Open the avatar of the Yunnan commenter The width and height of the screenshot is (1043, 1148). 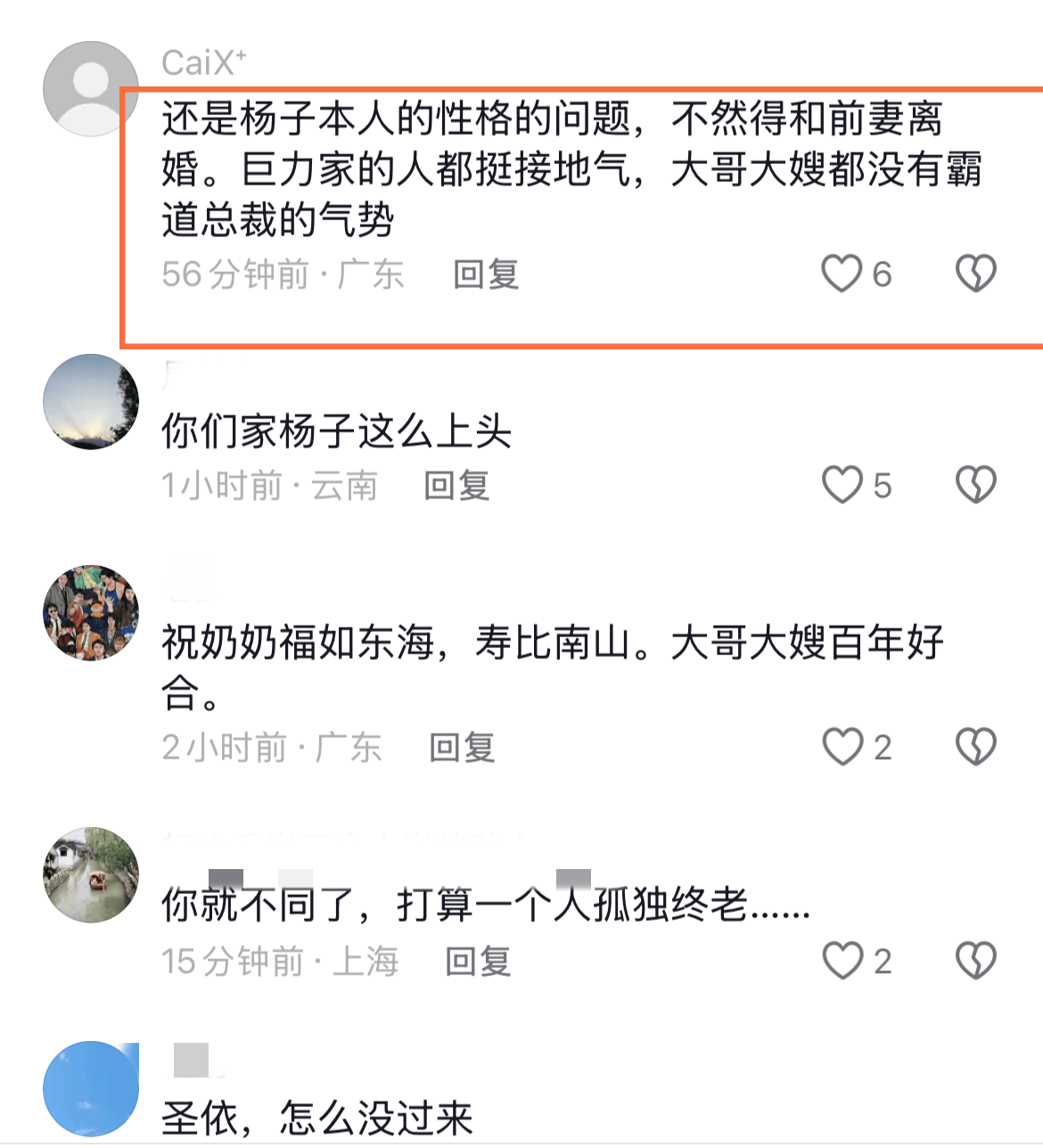90,402
